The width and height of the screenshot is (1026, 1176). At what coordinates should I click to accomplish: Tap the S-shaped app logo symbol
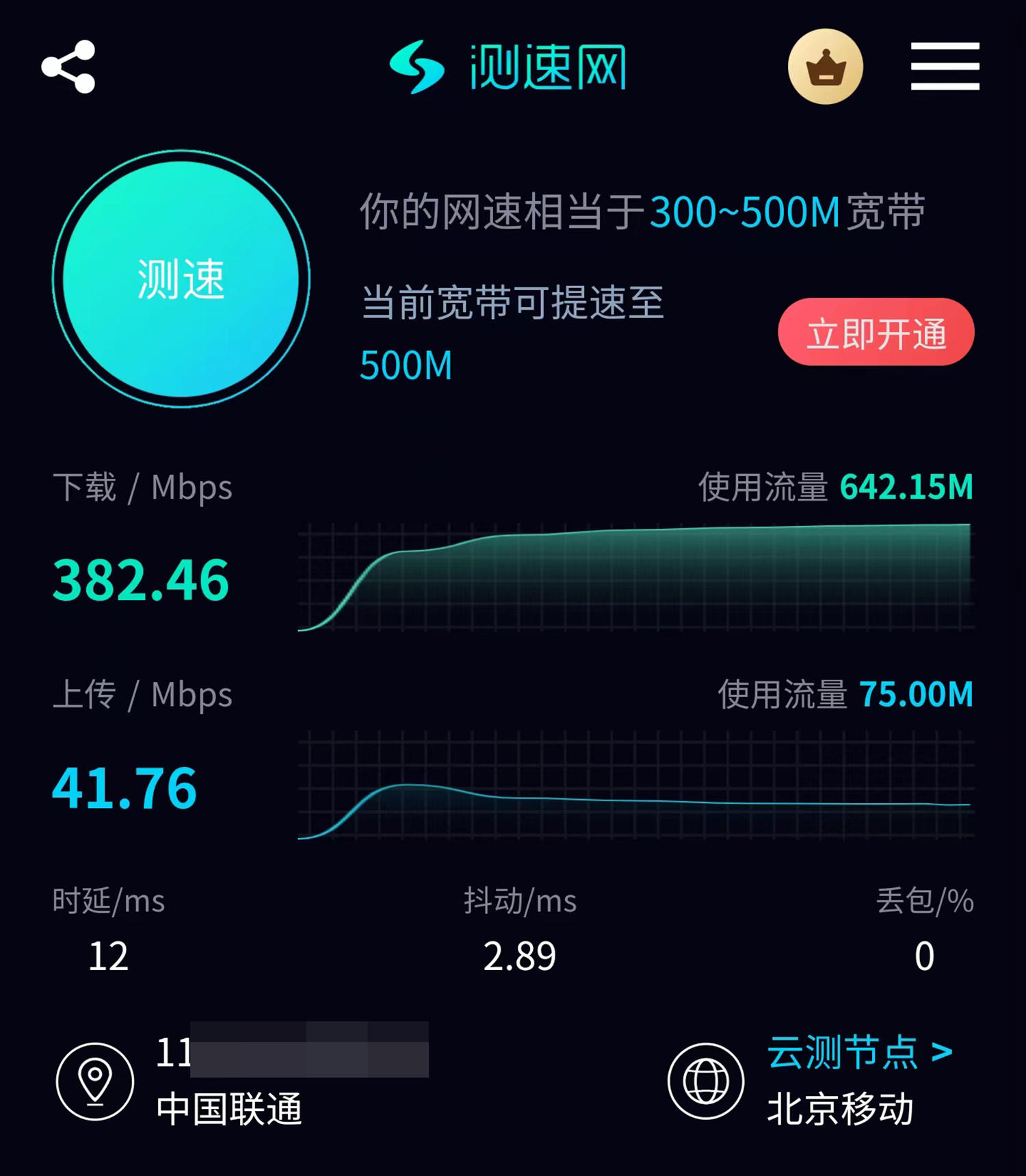[418, 66]
